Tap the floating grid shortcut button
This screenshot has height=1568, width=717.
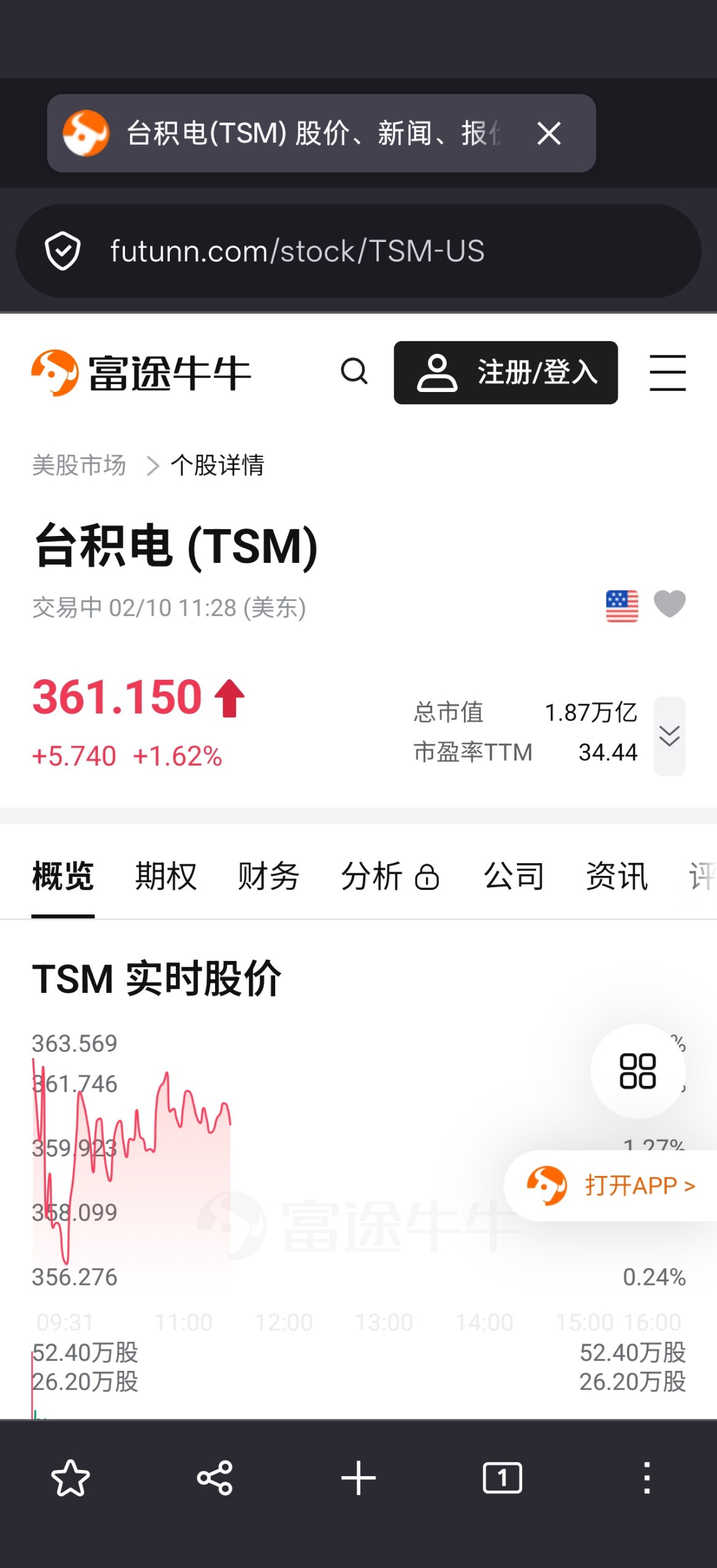pyautogui.click(x=637, y=1071)
